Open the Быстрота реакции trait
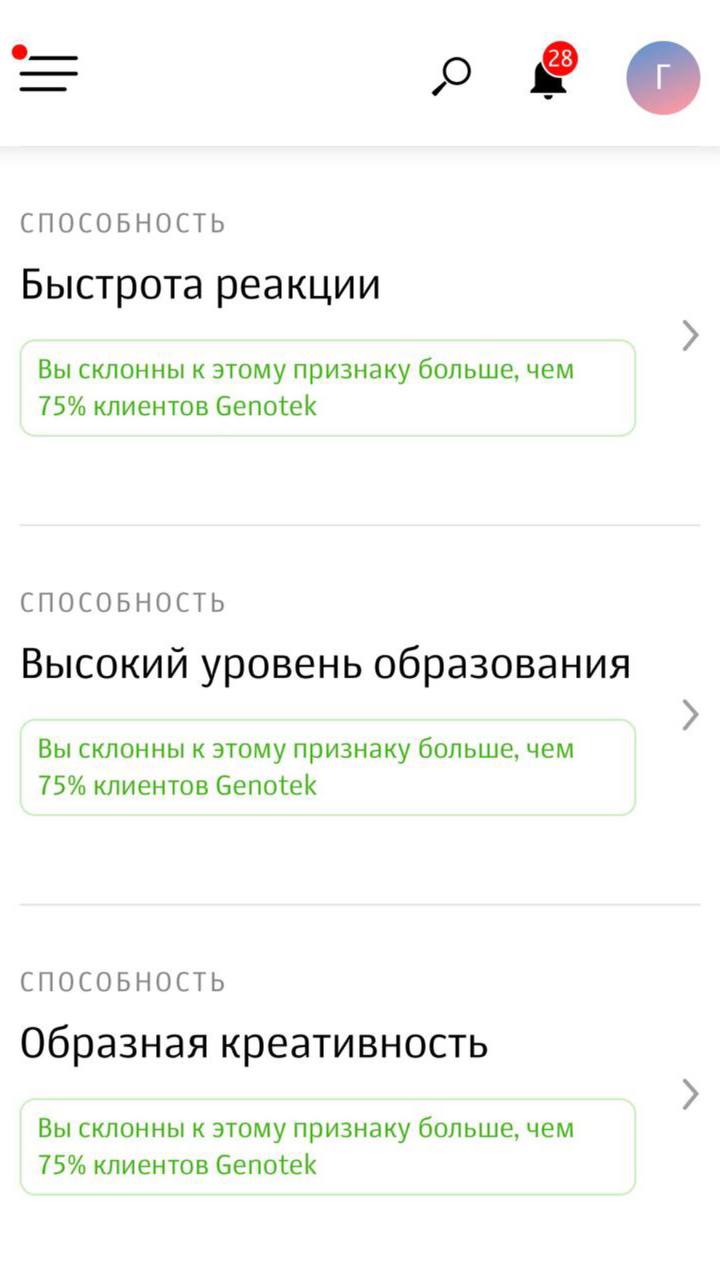This screenshot has width=720, height=1280. pyautogui.click(x=200, y=286)
